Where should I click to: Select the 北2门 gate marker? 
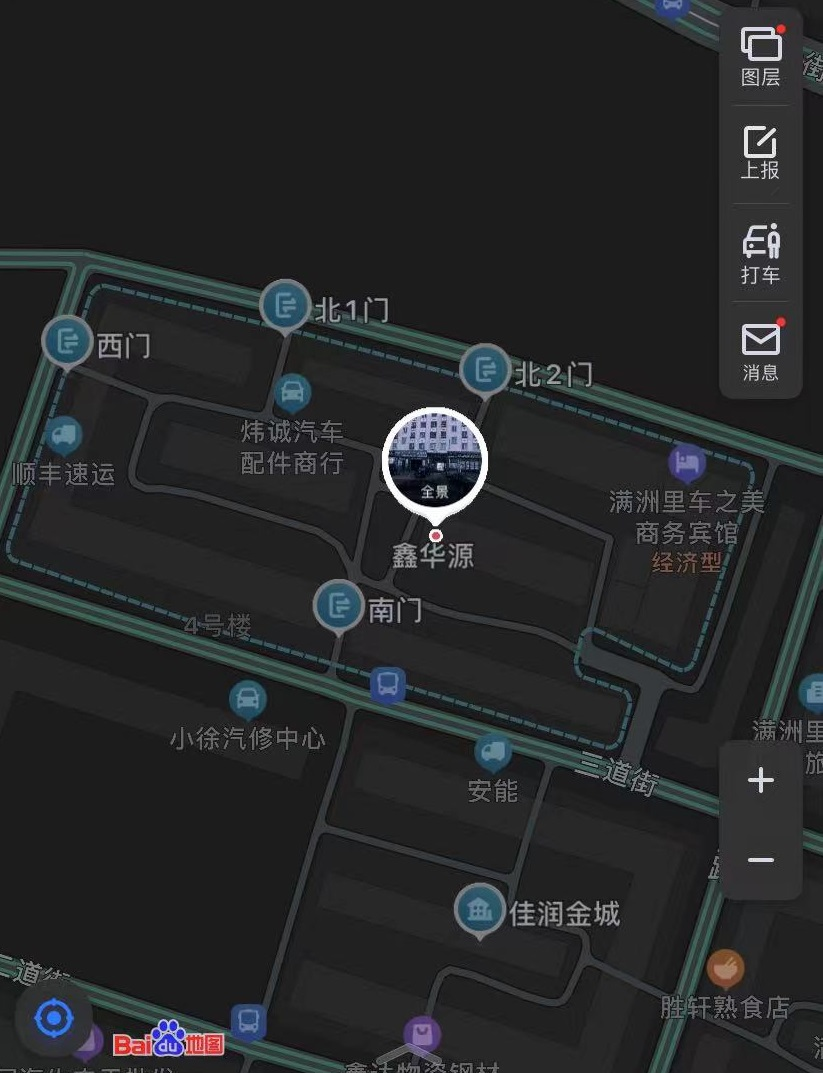[485, 369]
